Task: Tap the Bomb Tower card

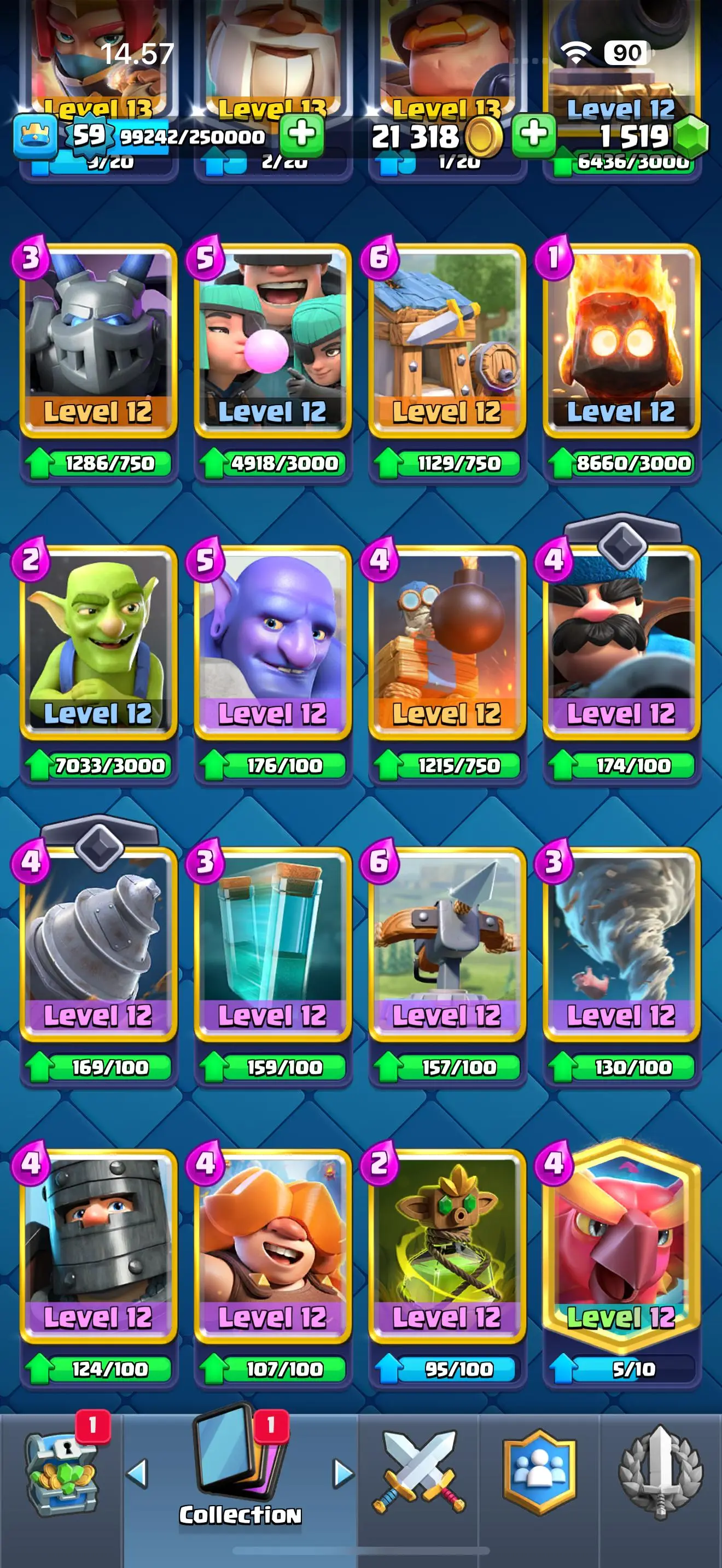Action: [x=447, y=643]
